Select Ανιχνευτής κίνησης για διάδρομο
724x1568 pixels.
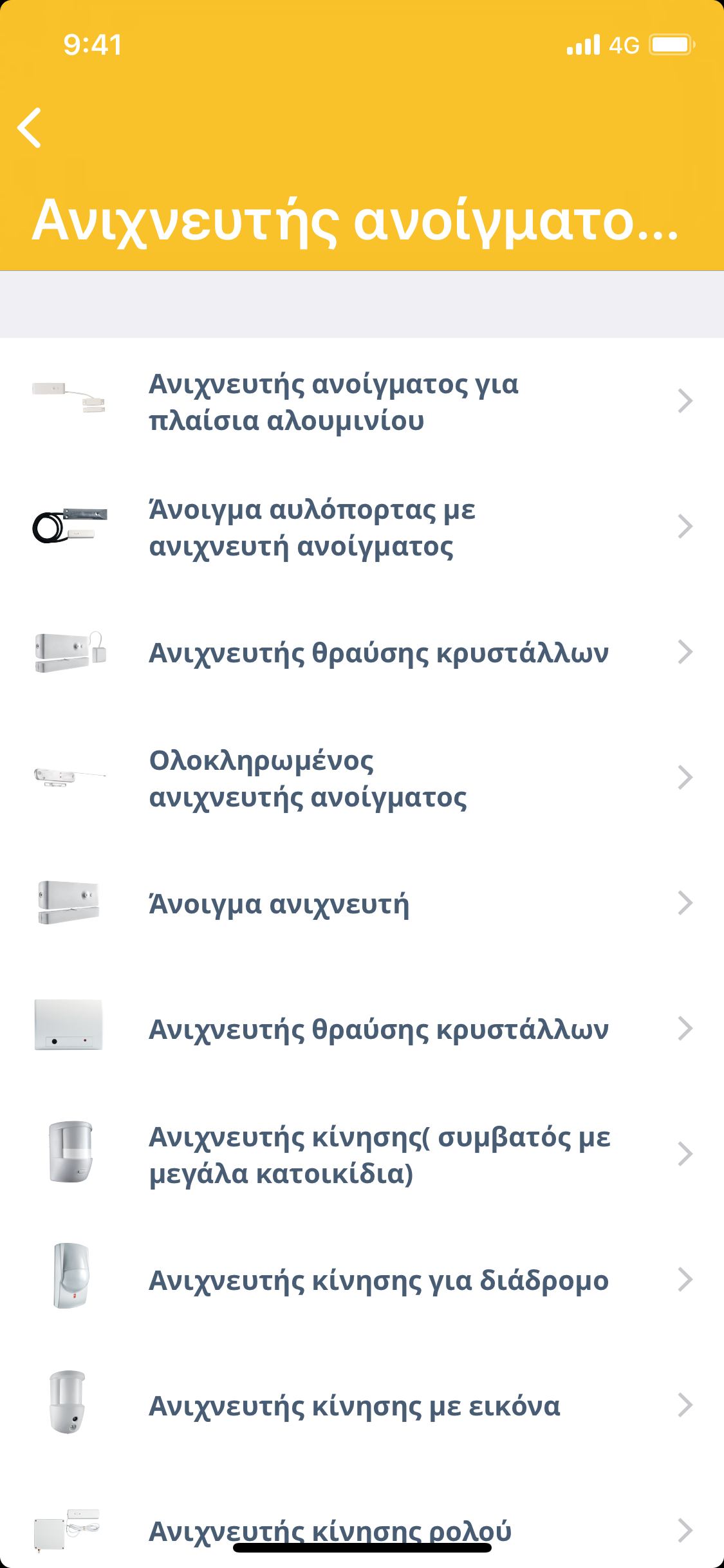(362, 1280)
